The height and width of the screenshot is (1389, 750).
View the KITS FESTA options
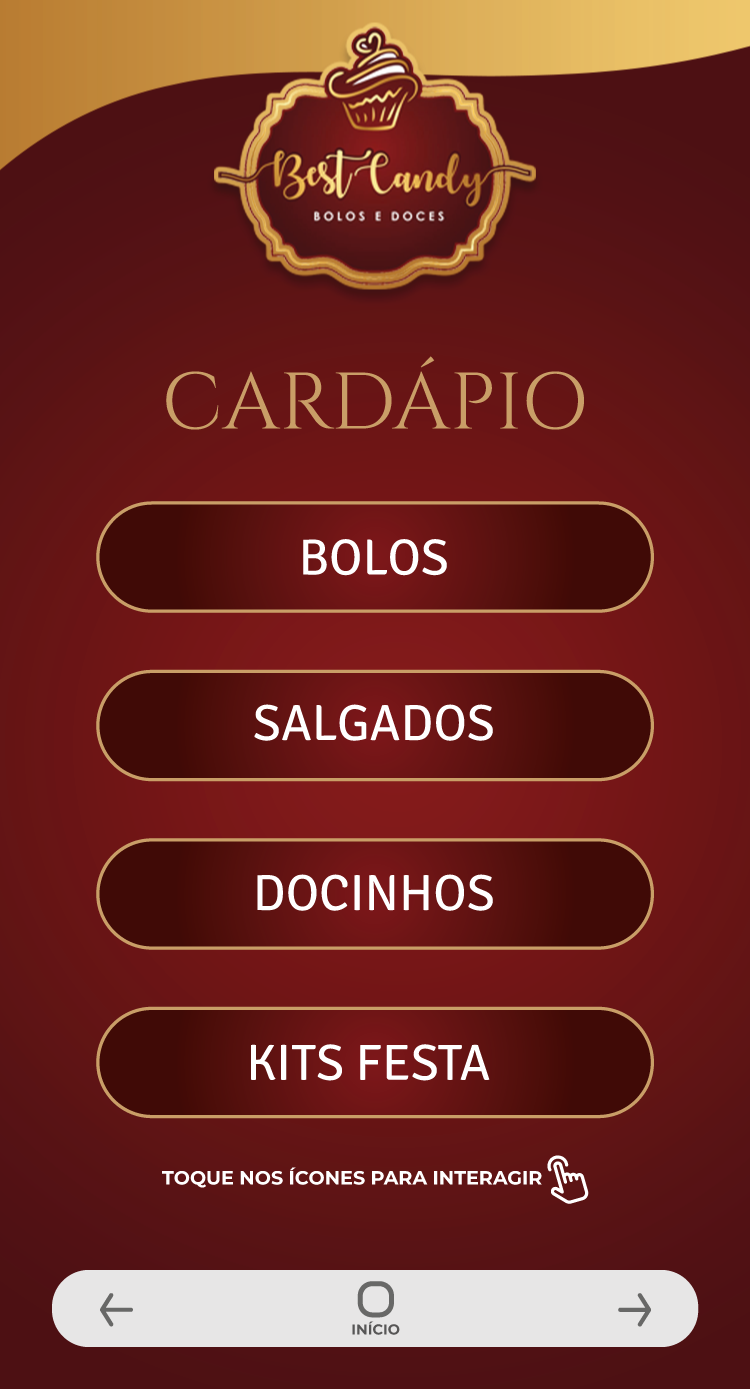tap(374, 1061)
